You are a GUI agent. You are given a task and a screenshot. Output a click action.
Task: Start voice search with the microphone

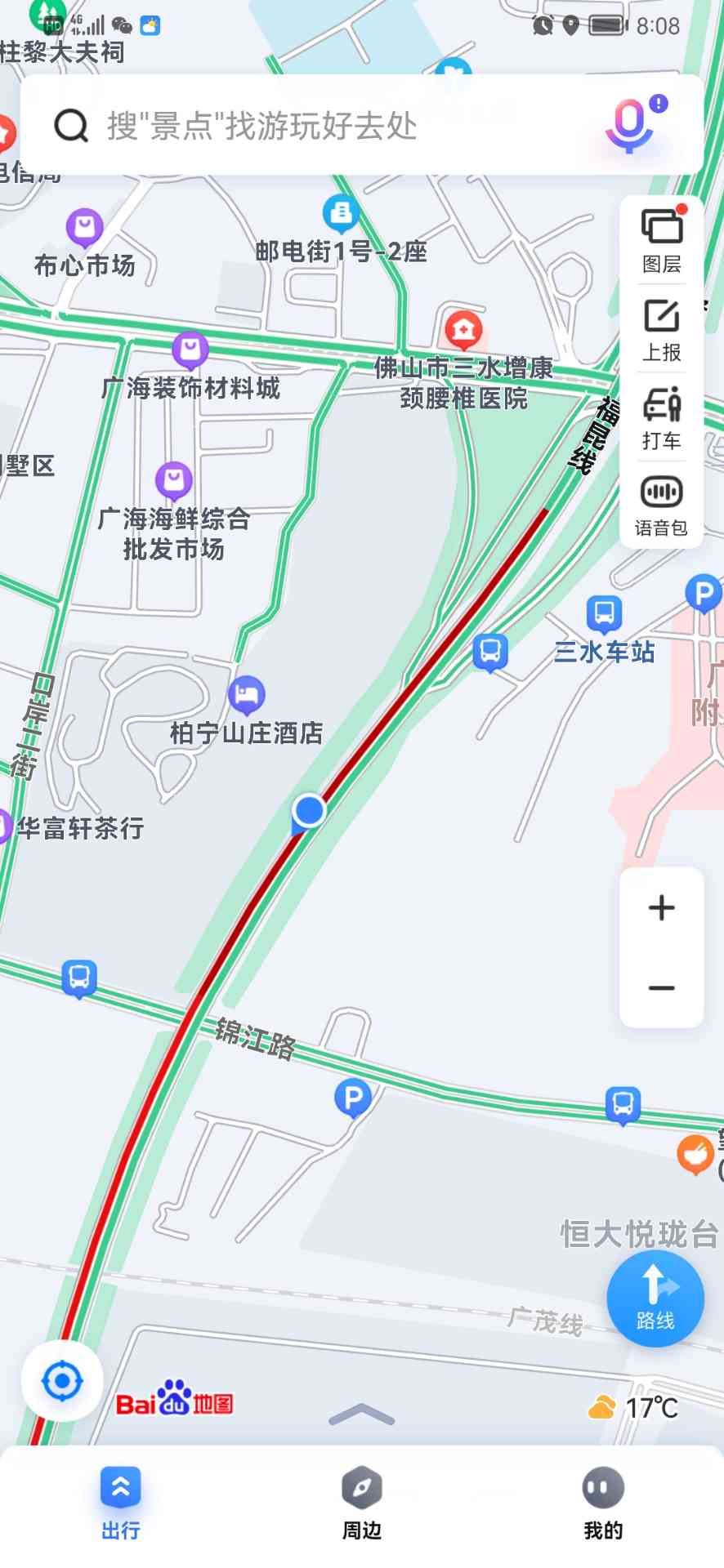point(629,125)
